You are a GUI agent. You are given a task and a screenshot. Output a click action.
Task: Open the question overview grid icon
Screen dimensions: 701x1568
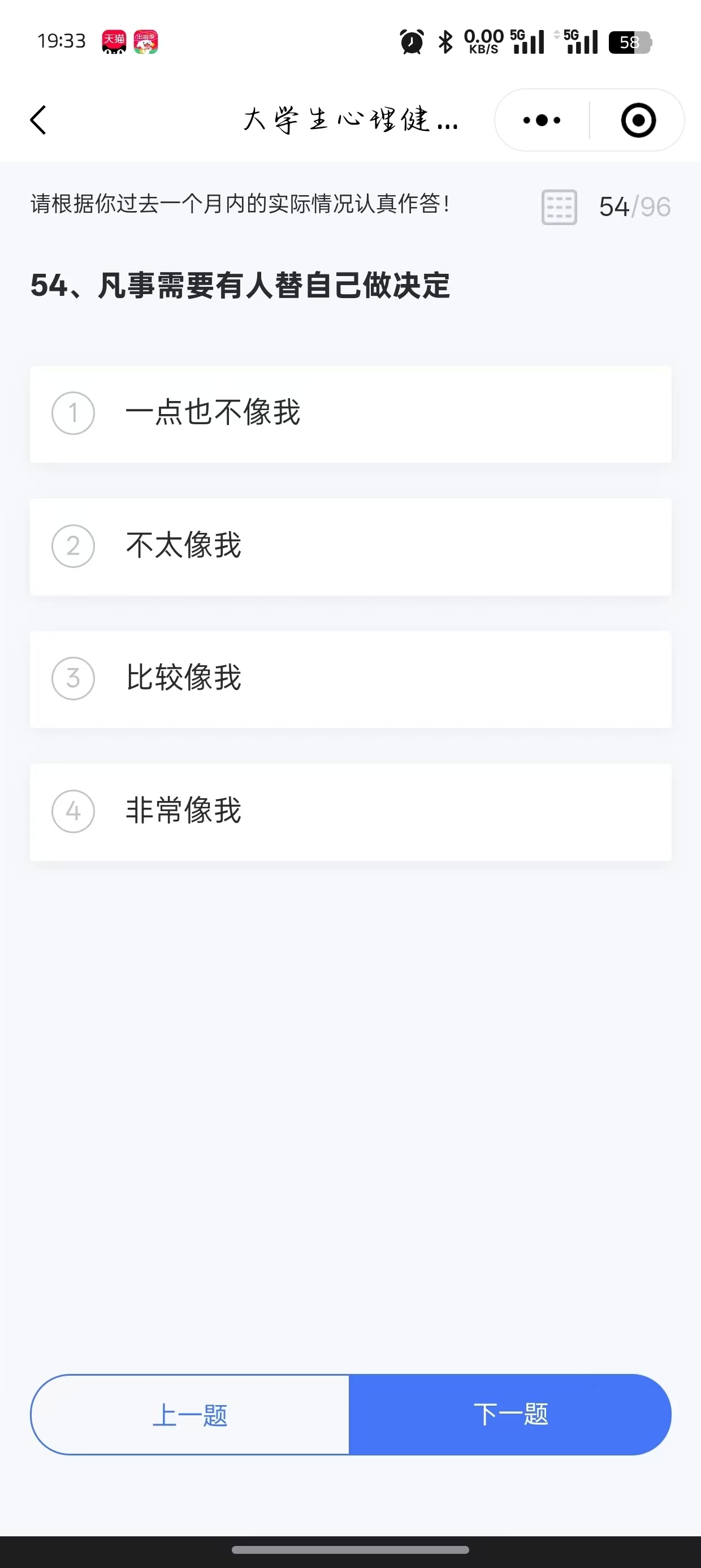[x=559, y=207]
